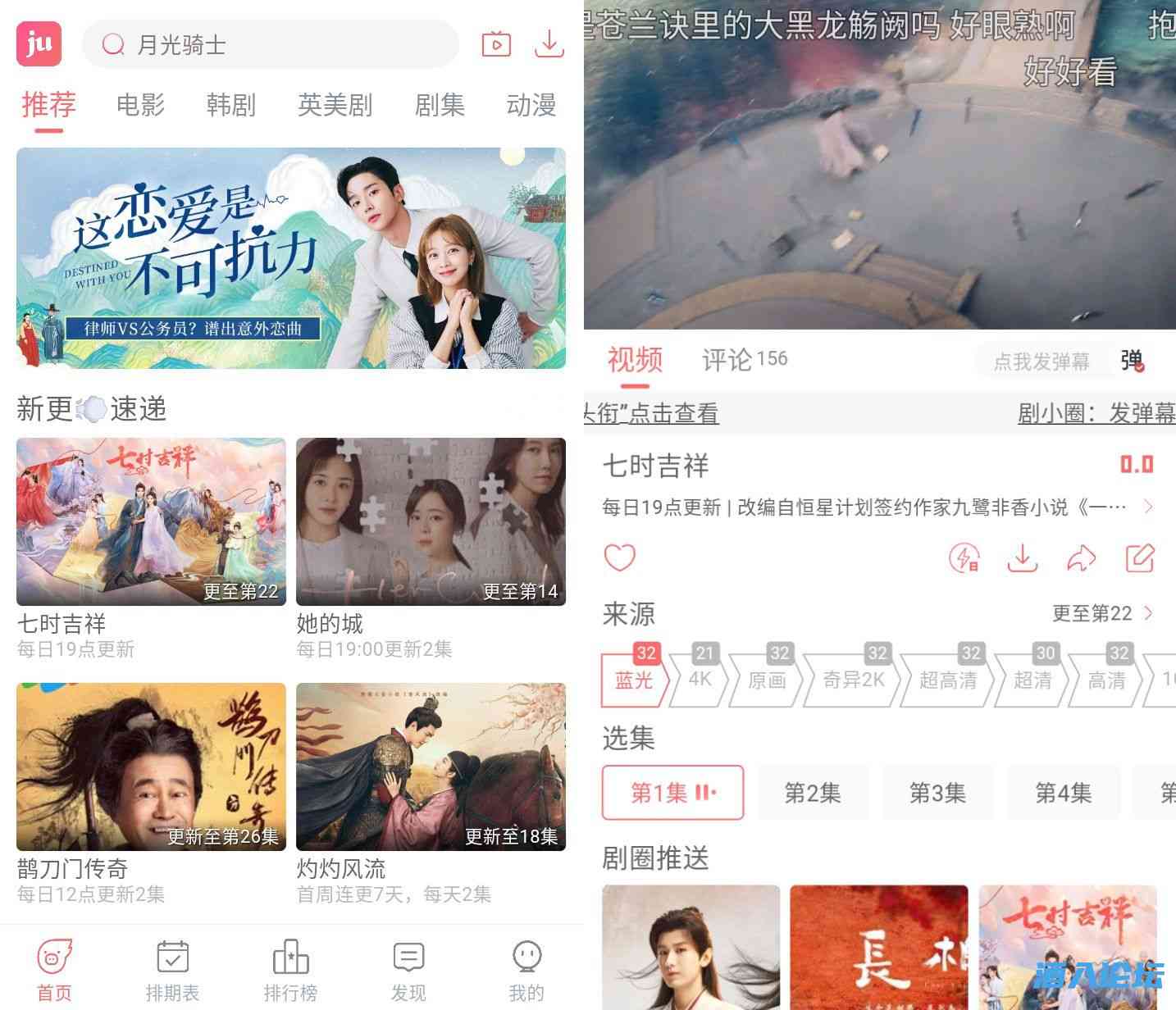1176x1010 pixels.
Task: Select the 4K source option
Action: tap(700, 679)
